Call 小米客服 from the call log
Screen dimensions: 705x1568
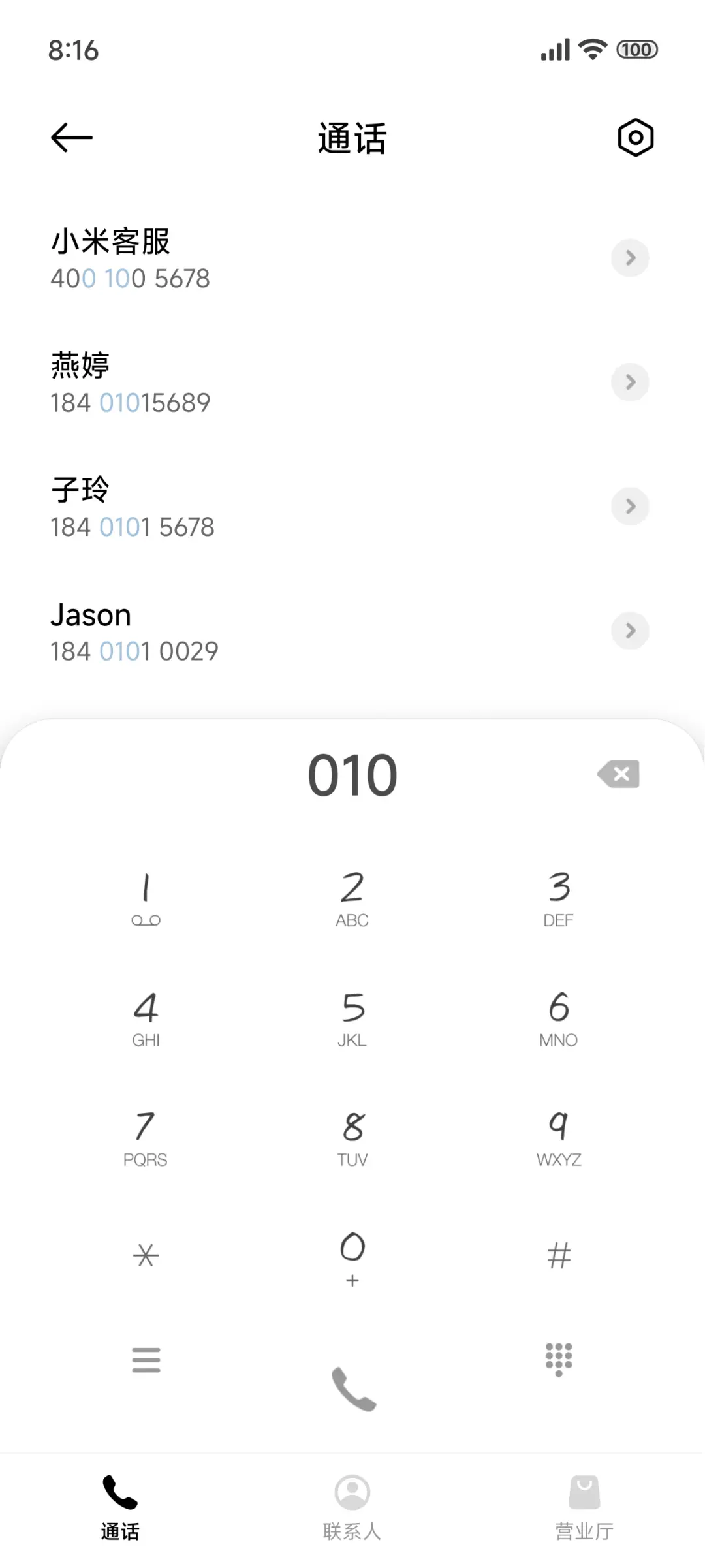[261, 258]
